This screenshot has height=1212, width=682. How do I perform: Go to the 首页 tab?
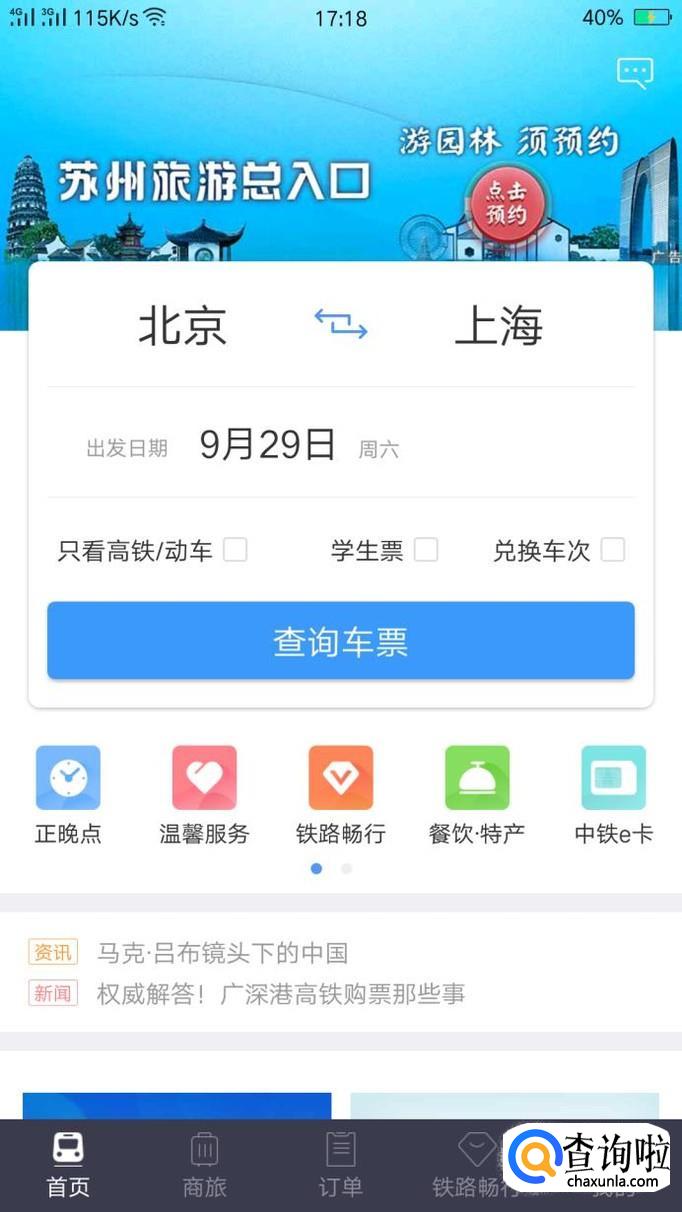tap(68, 1166)
